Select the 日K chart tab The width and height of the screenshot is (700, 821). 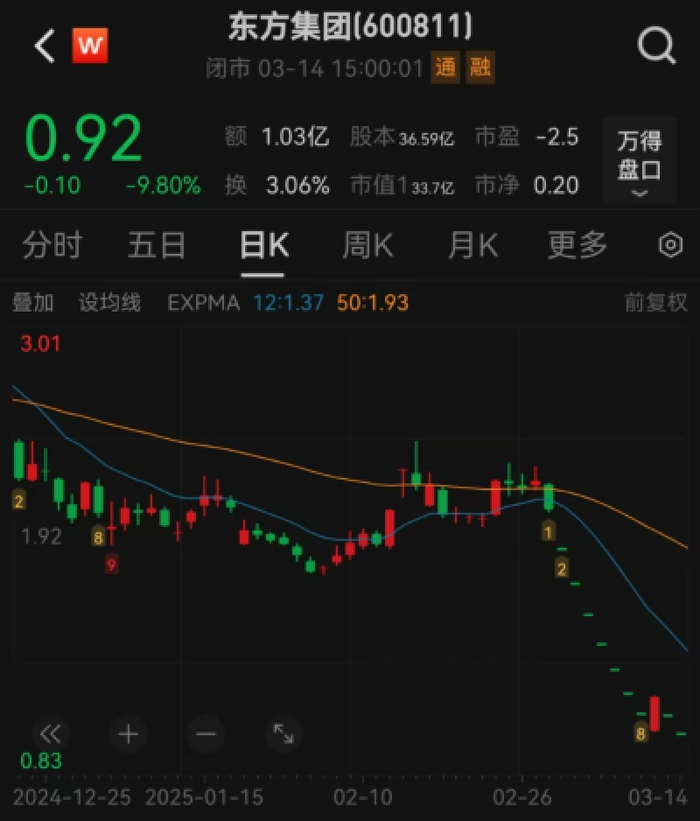click(264, 245)
